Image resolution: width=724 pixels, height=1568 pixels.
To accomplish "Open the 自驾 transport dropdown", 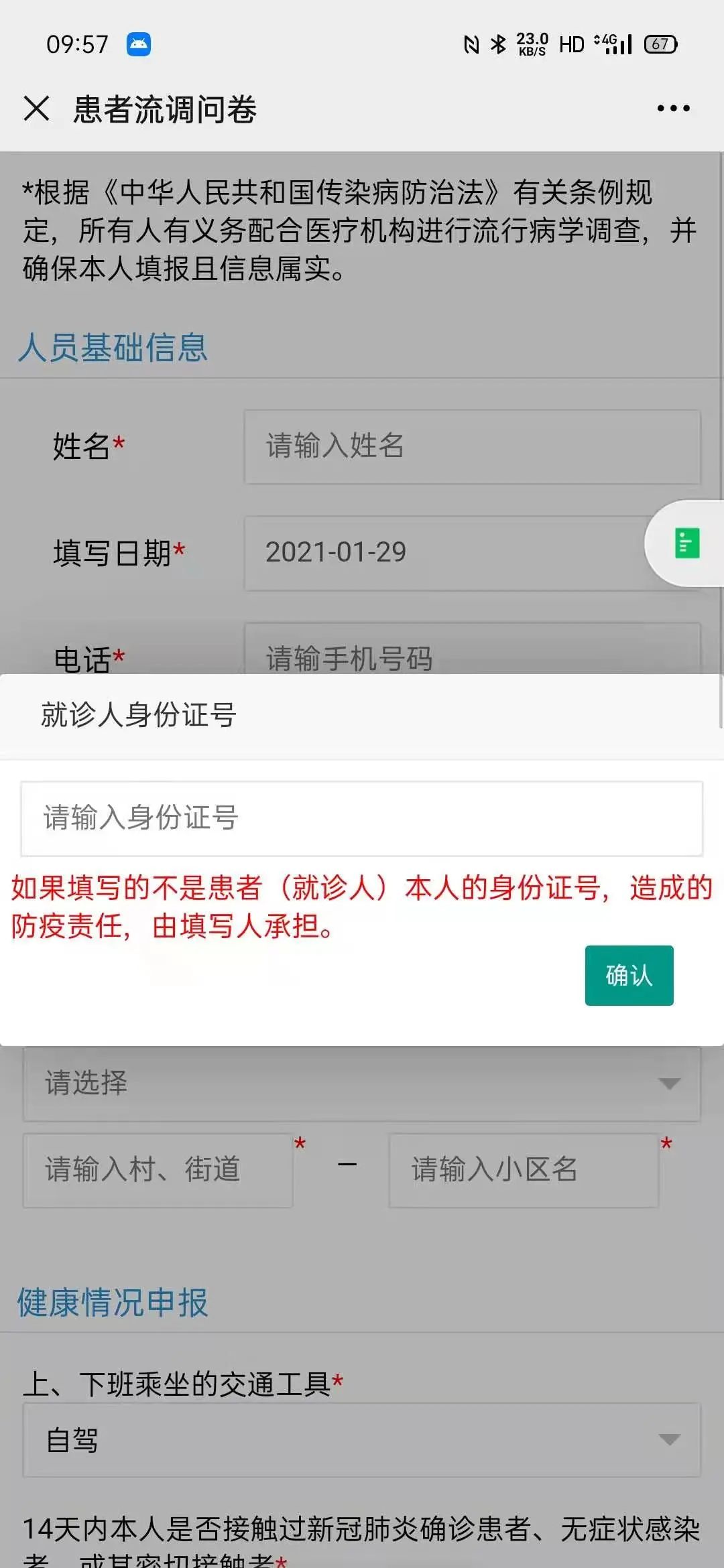I will coord(362,1440).
